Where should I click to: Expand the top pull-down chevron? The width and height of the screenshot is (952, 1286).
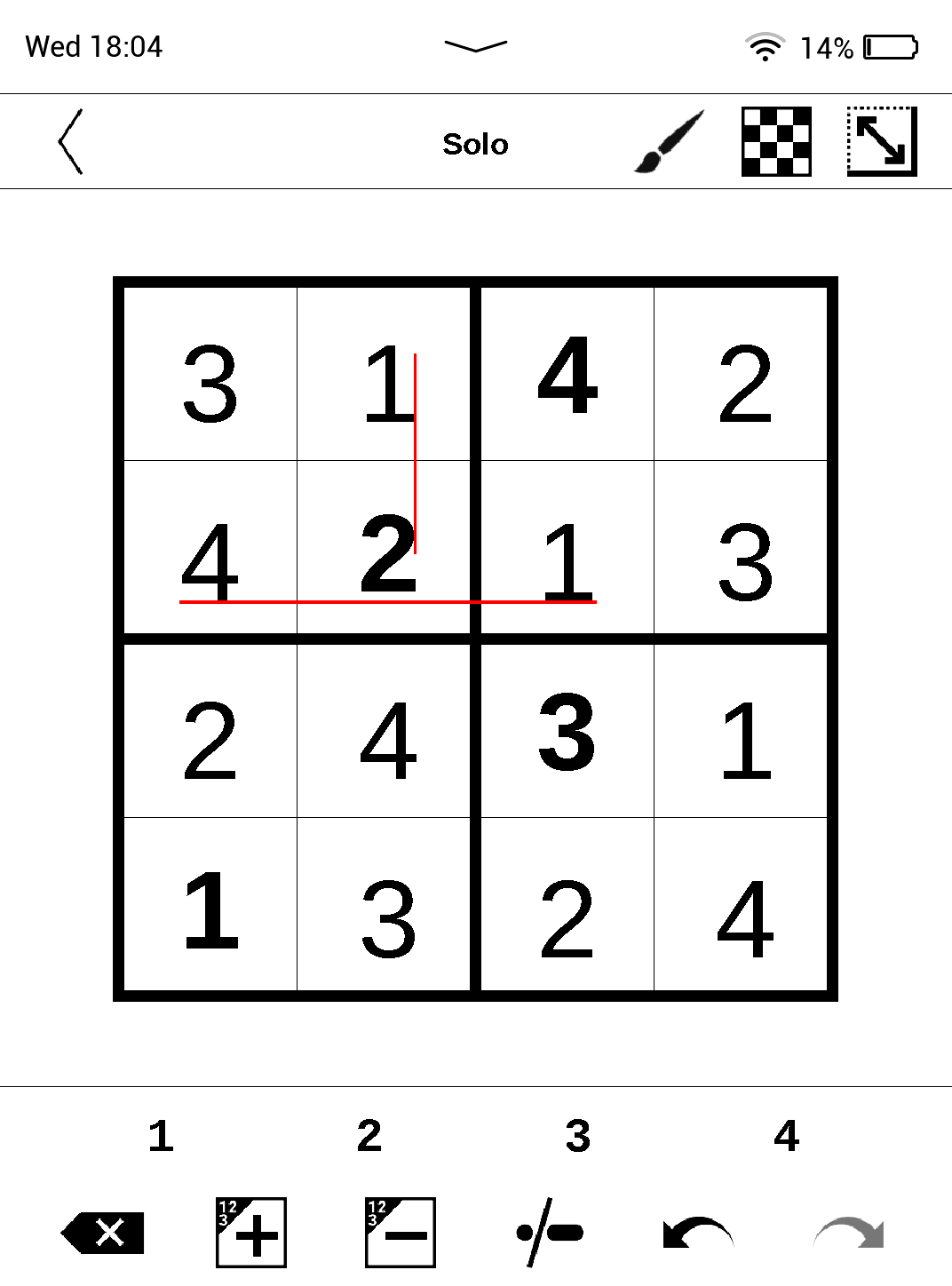pyautogui.click(x=476, y=46)
